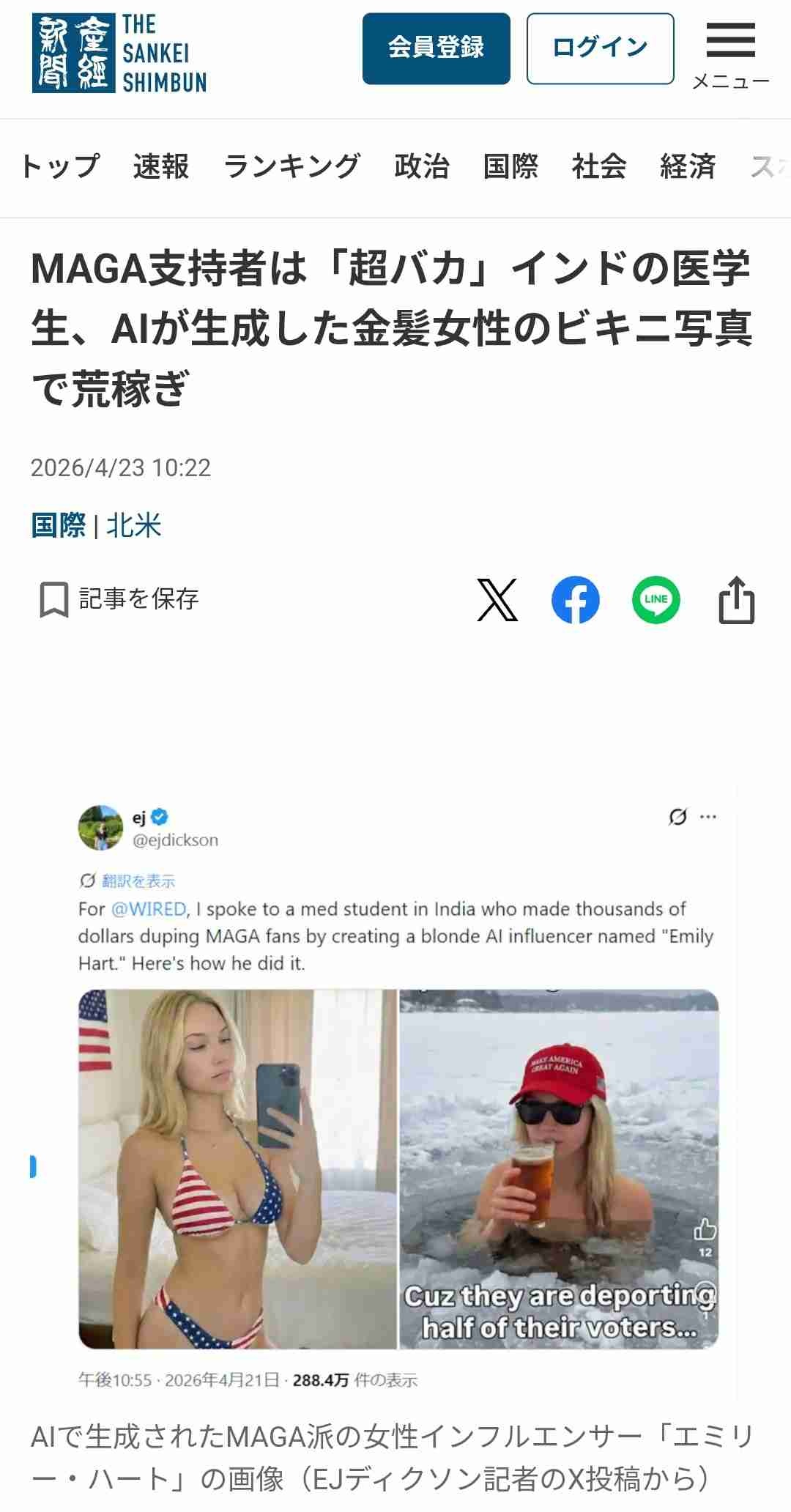Tap the ログイン button
The width and height of the screenshot is (791, 1512).
pyautogui.click(x=600, y=48)
